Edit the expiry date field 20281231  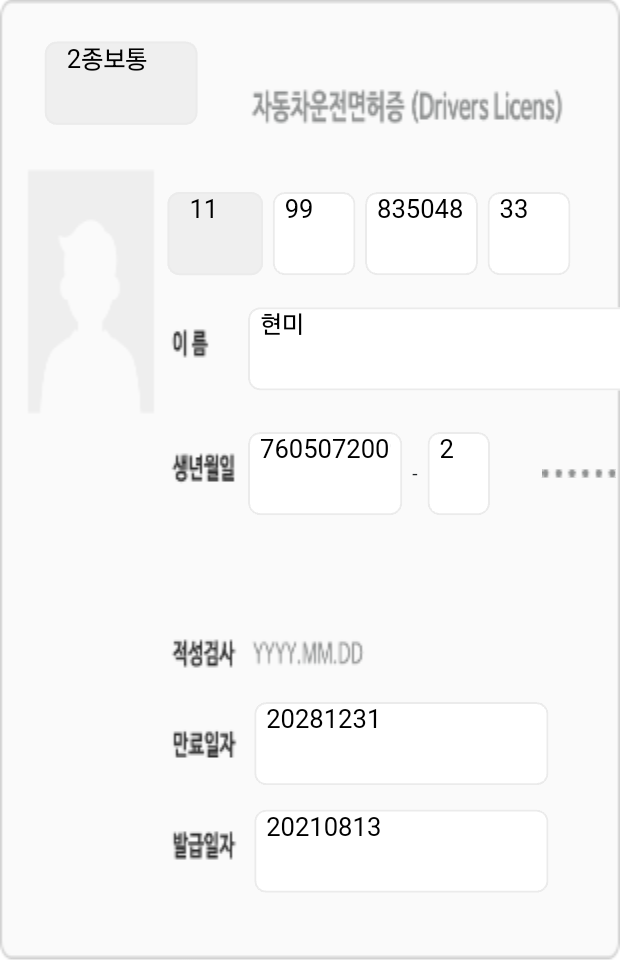tap(401, 743)
